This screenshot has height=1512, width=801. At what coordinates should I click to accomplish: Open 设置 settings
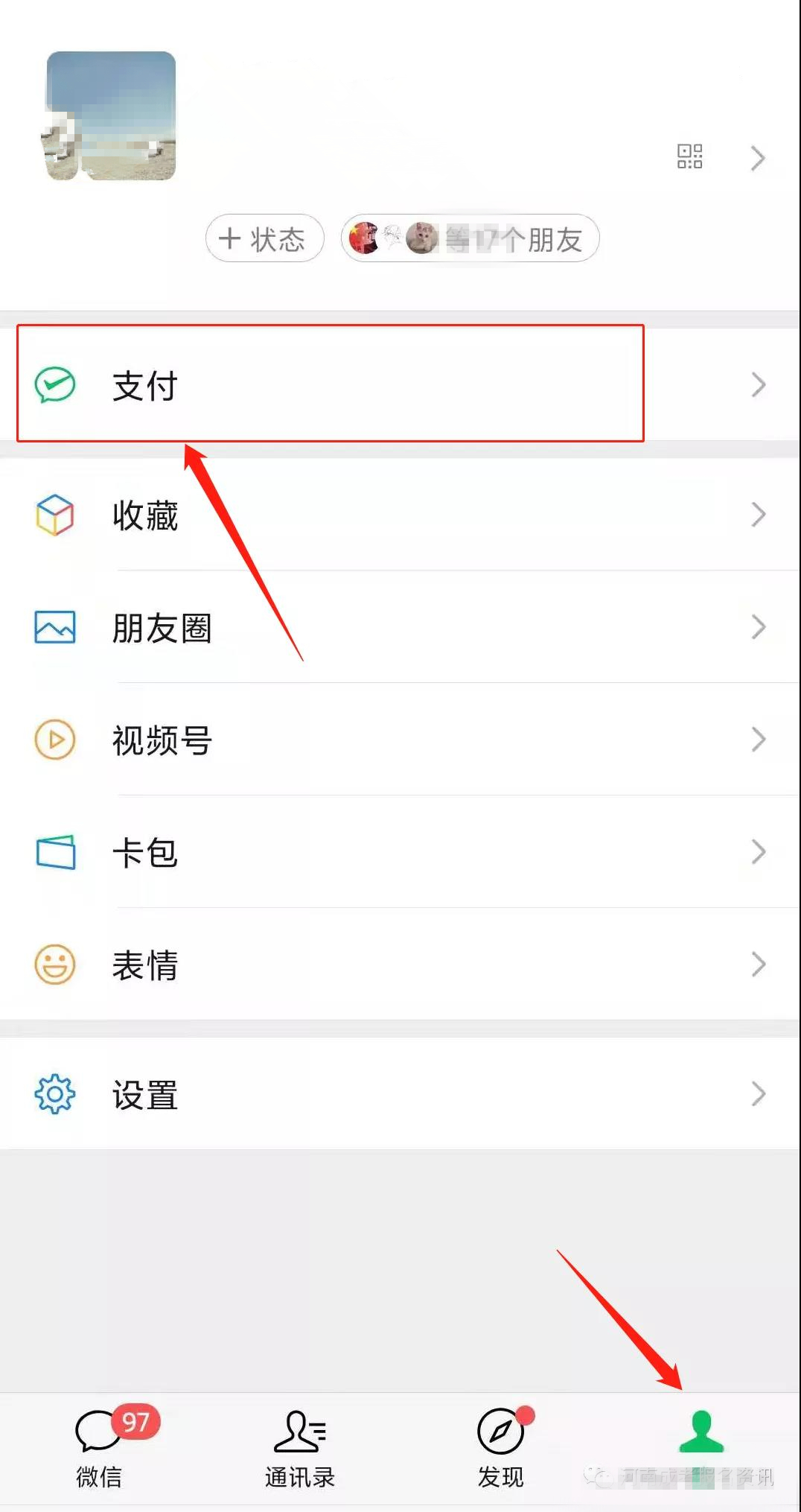coord(400,1094)
